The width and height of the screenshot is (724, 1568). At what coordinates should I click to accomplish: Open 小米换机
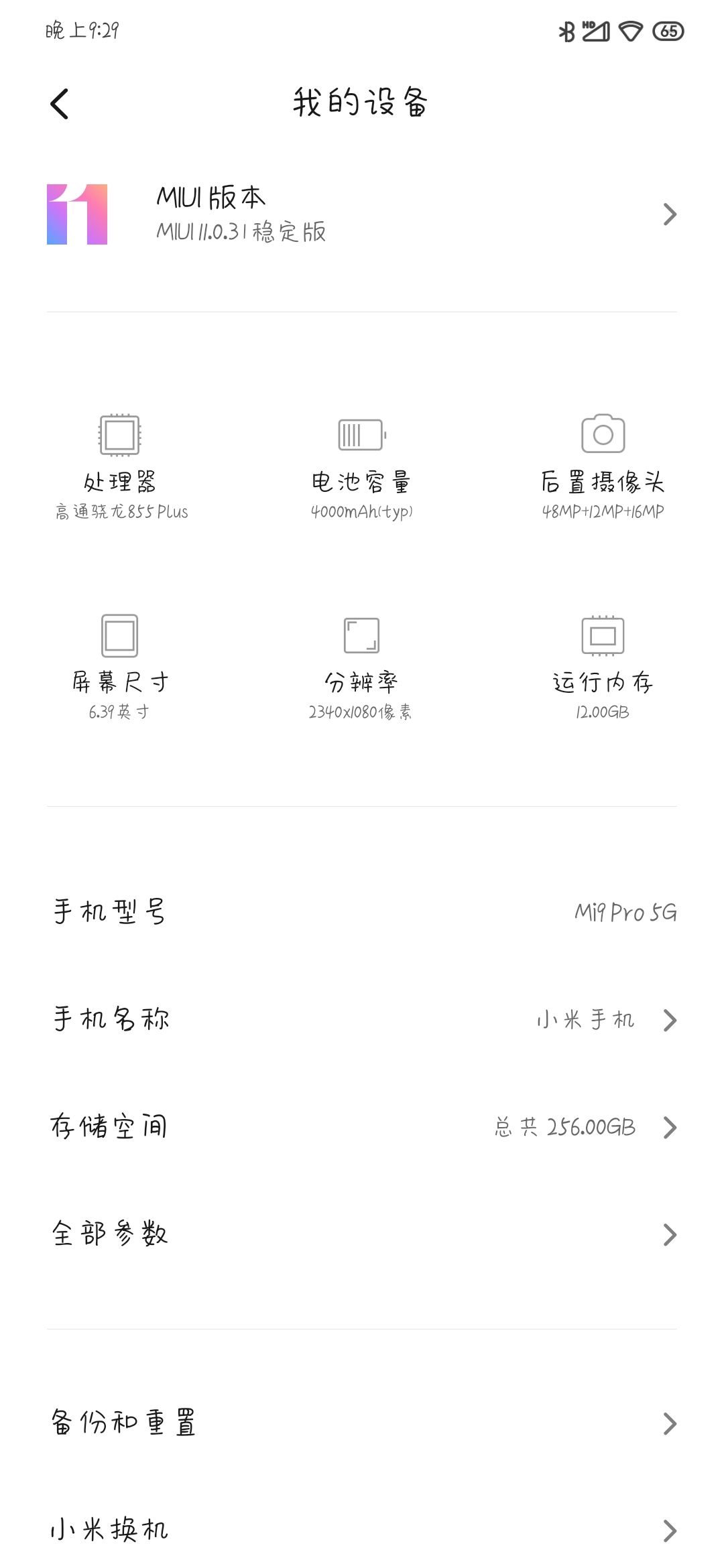[362, 1530]
